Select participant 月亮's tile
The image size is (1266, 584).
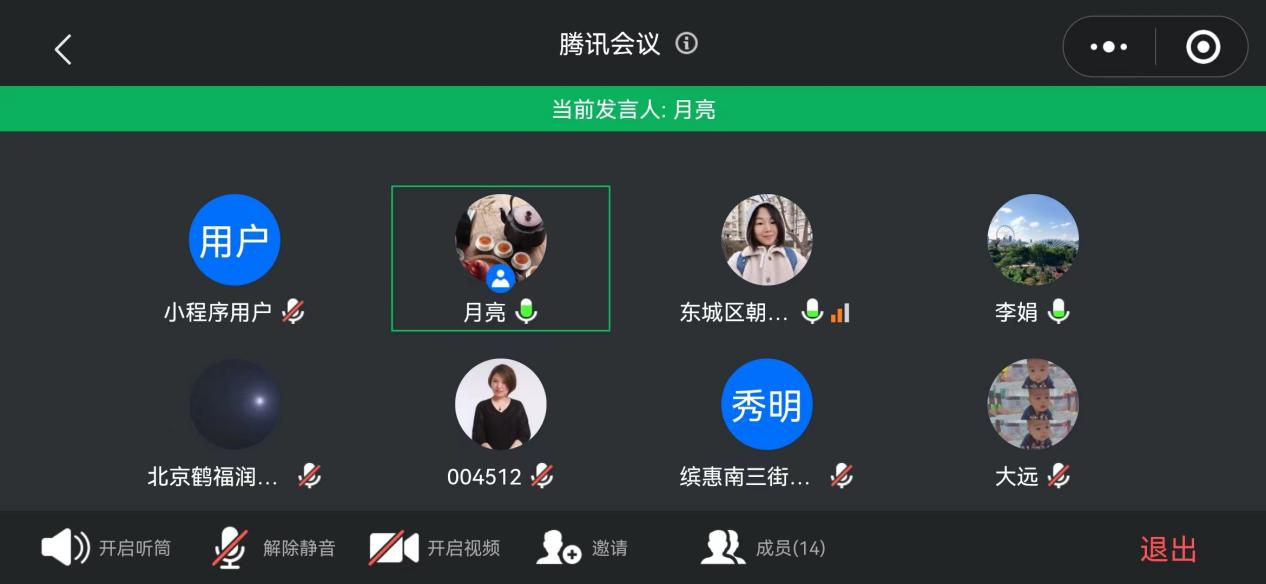point(500,258)
